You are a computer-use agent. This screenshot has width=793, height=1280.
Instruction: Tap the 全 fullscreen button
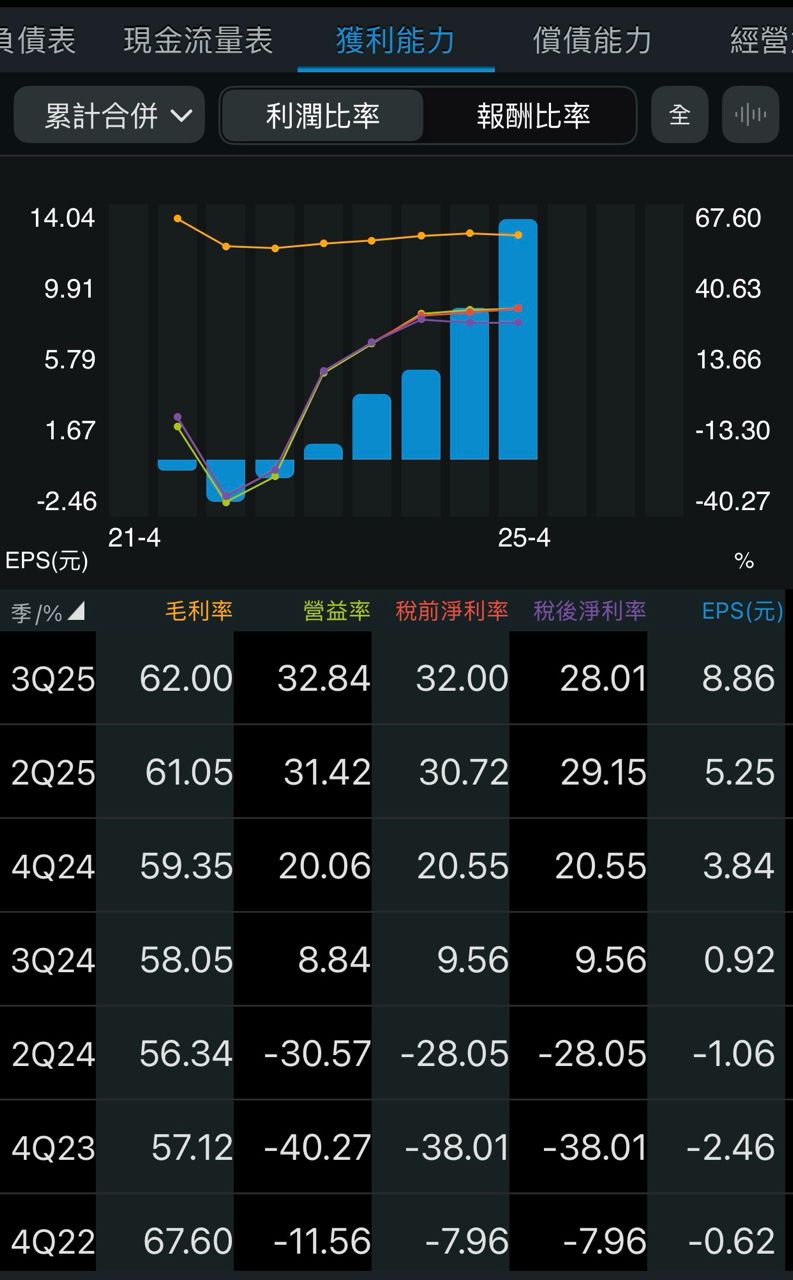[680, 116]
